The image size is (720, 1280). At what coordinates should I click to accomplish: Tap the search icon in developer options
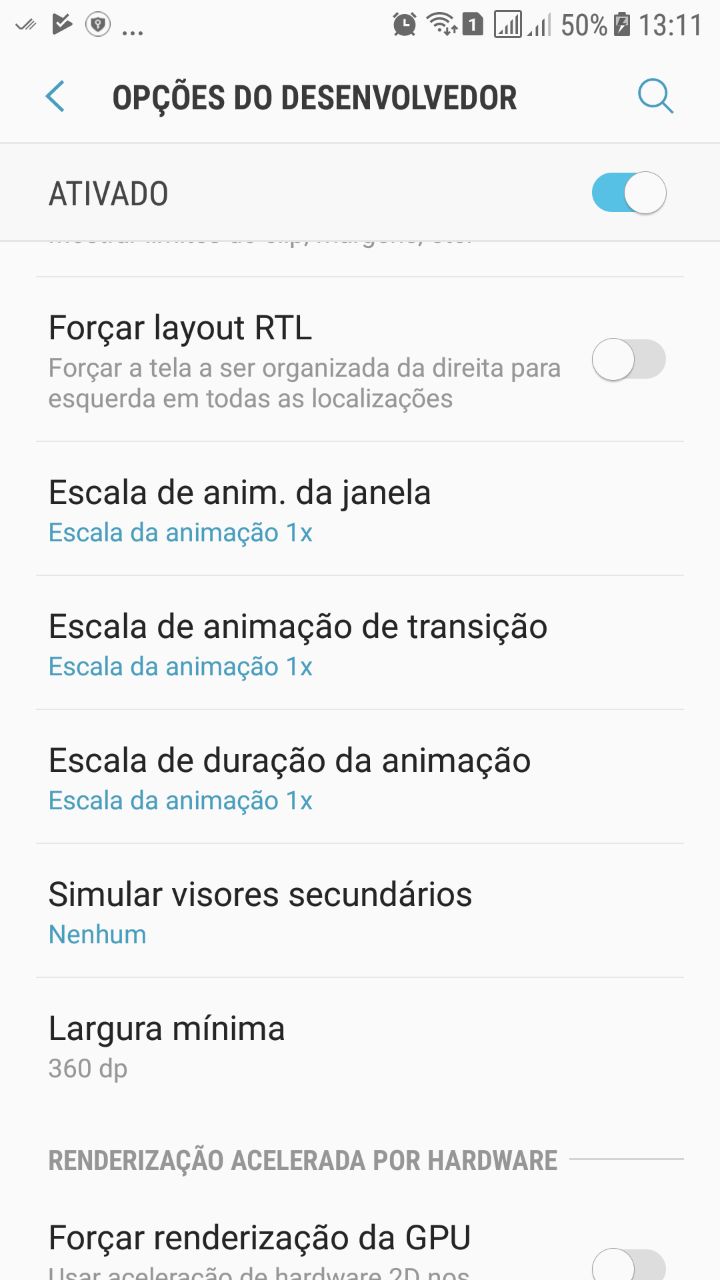655,96
